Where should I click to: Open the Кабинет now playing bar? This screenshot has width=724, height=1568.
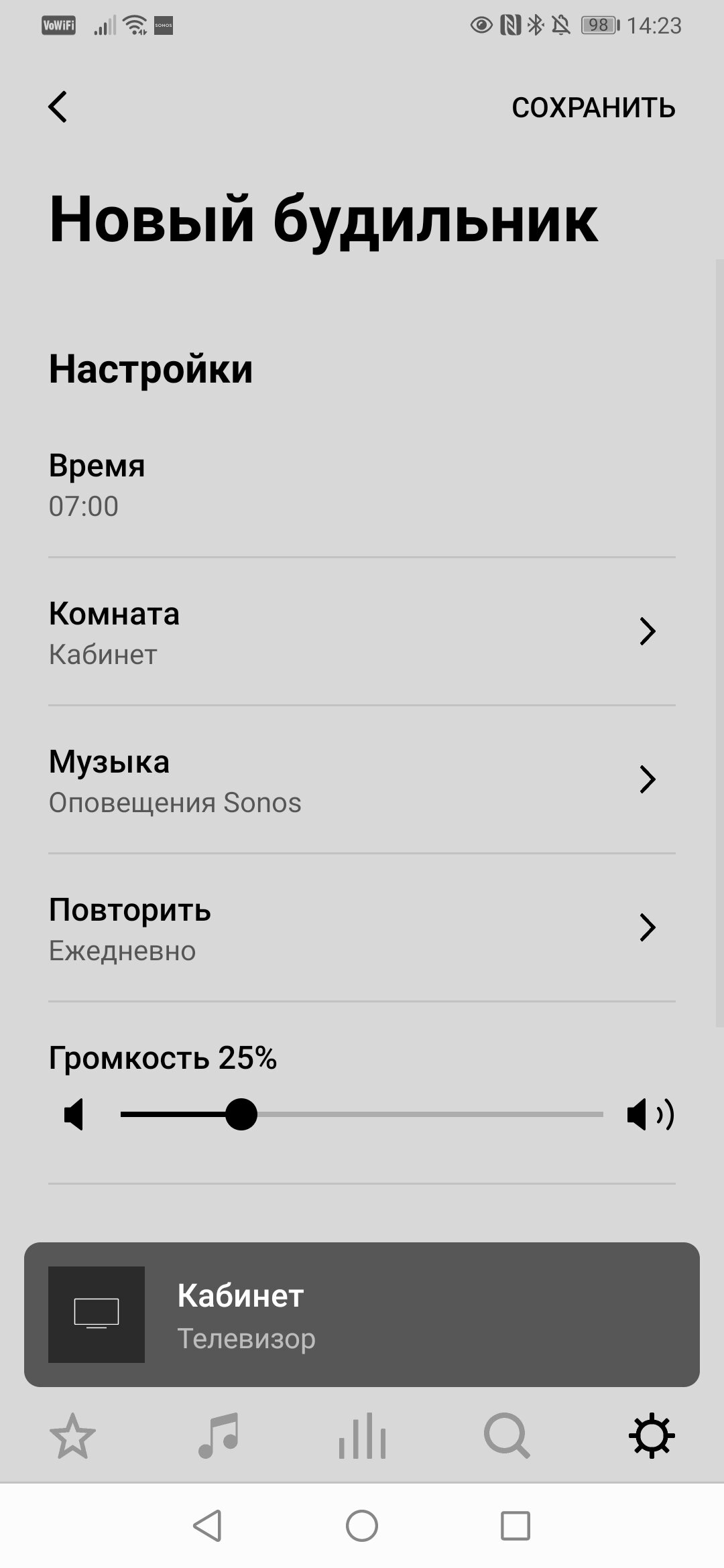362,1314
